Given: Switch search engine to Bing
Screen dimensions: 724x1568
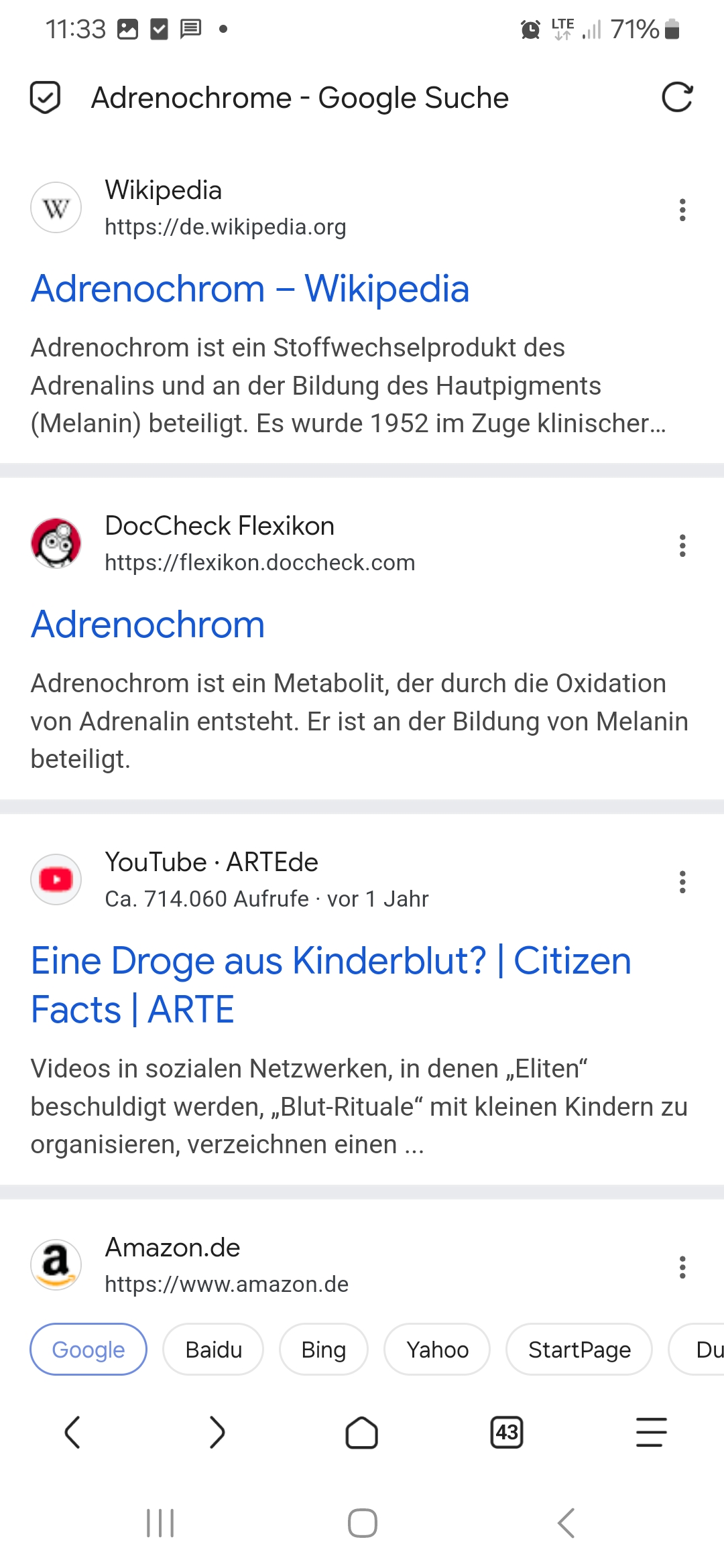Looking at the screenshot, I should coord(324,1350).
